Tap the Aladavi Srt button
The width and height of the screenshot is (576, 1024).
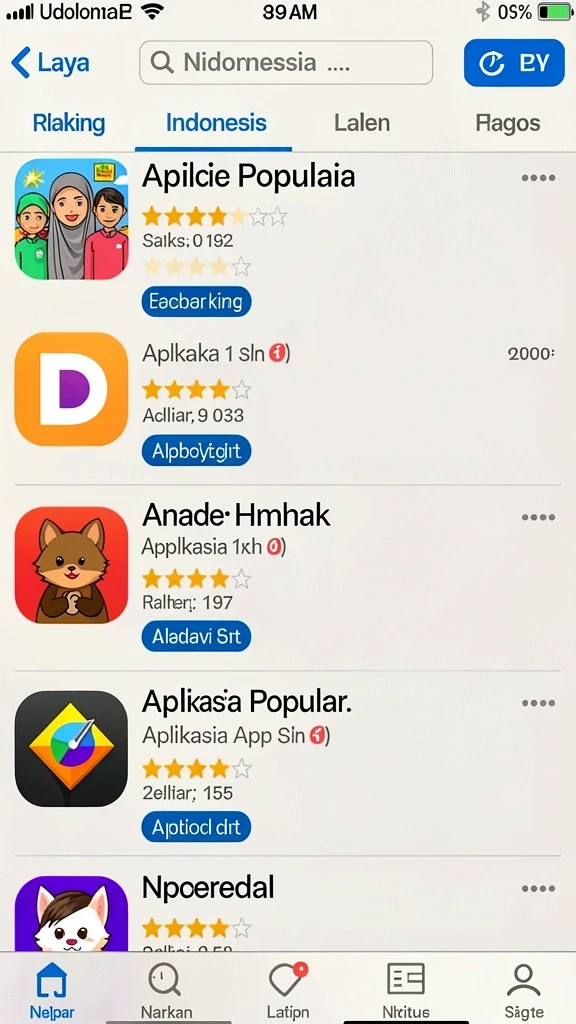(x=196, y=637)
